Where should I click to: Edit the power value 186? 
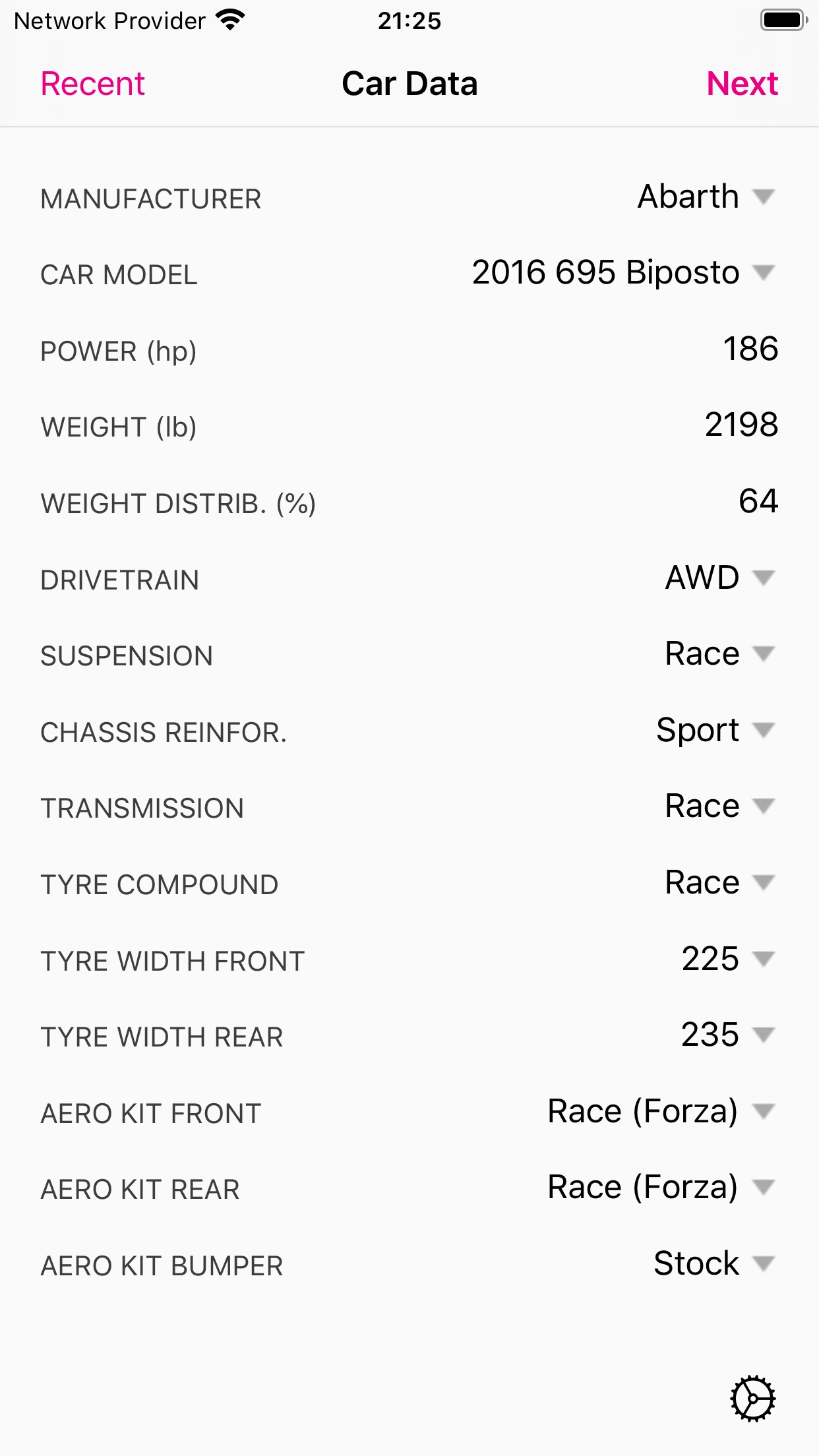tap(750, 349)
